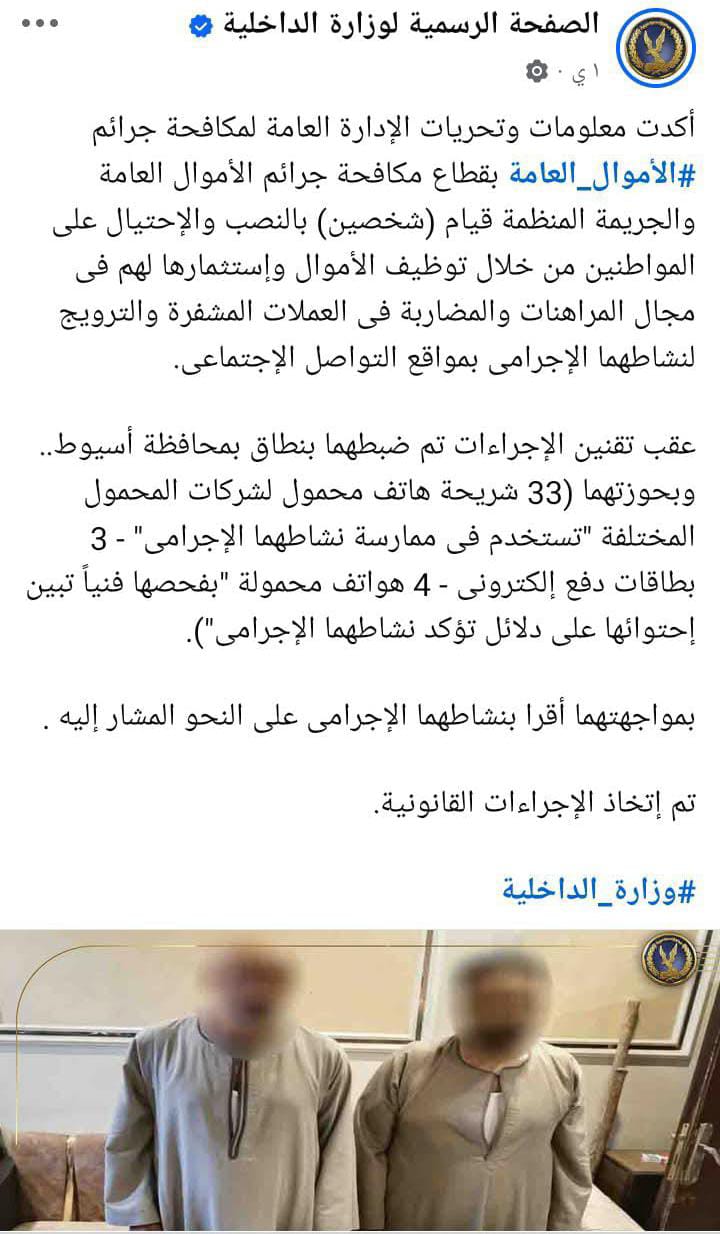
Task: Open the Interior Ministry page profile picture
Action: pos(655,48)
